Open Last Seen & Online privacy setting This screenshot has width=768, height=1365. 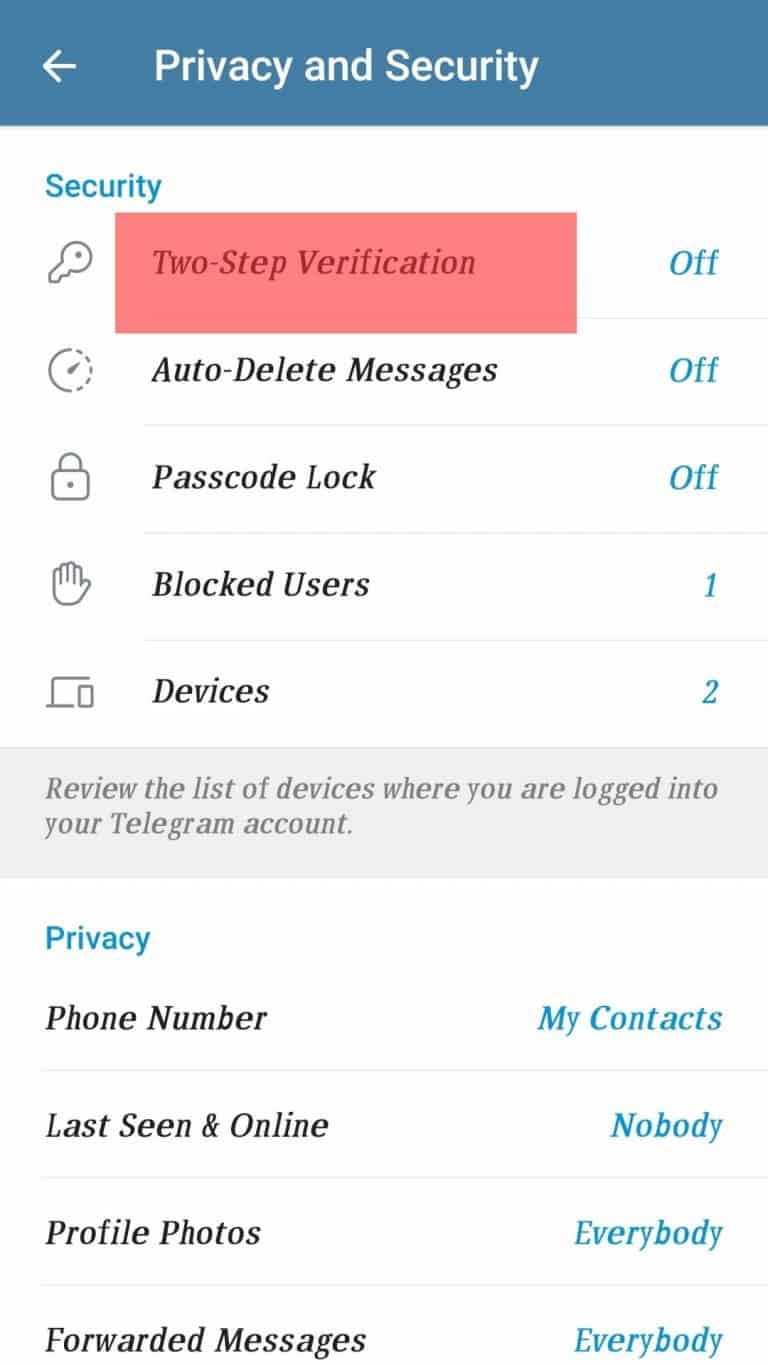(x=186, y=1125)
